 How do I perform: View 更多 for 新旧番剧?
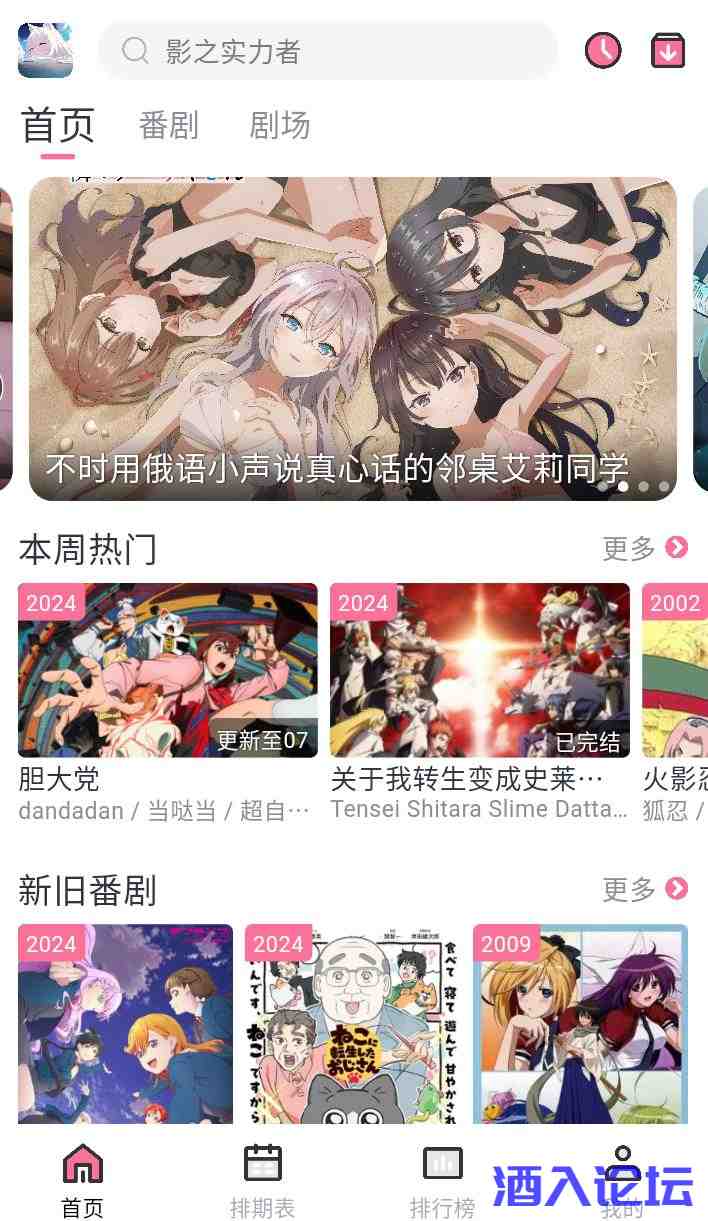click(644, 889)
